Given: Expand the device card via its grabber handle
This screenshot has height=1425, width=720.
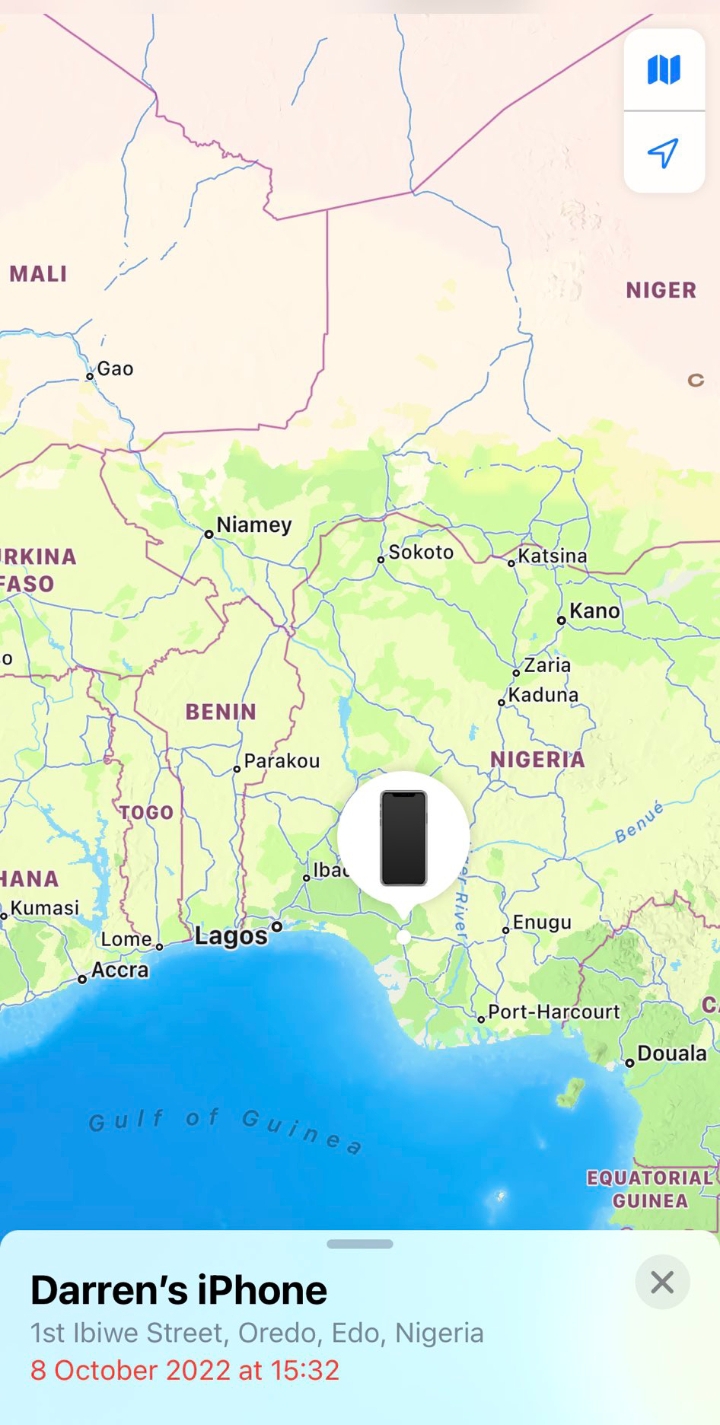Looking at the screenshot, I should click(360, 1244).
